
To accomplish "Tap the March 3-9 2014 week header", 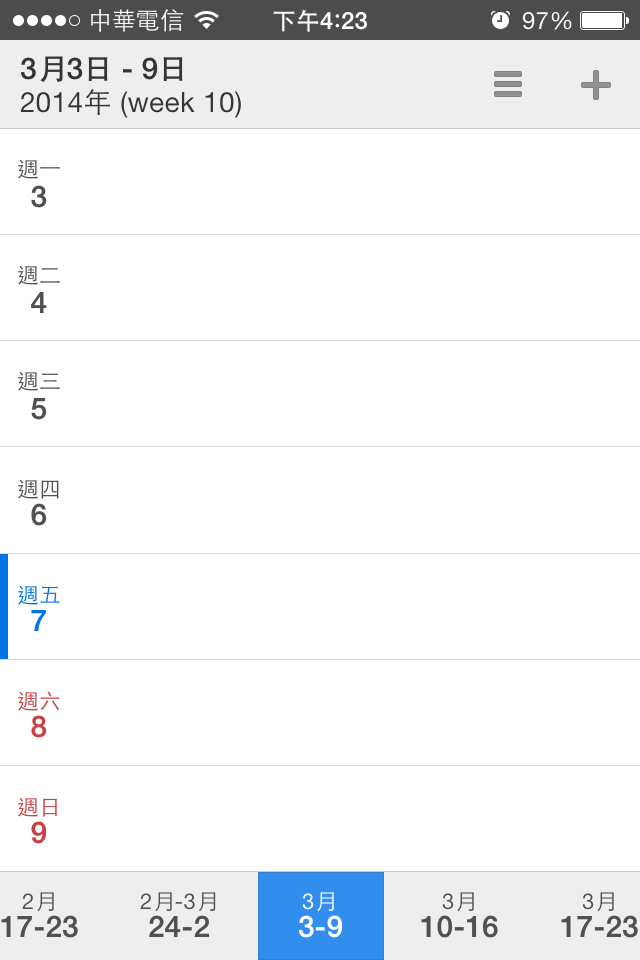I will [130, 85].
